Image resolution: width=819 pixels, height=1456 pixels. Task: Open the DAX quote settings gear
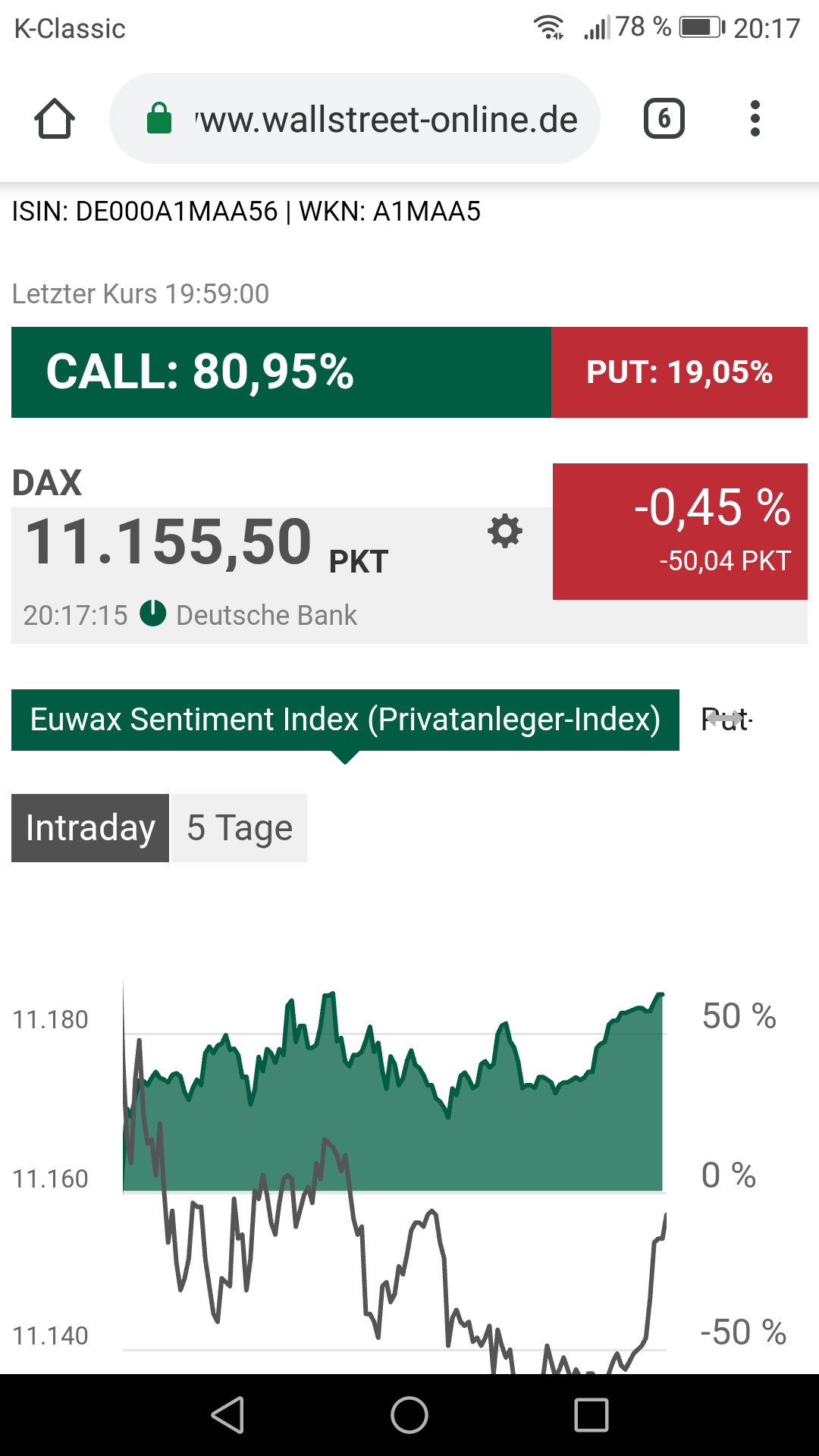(505, 532)
